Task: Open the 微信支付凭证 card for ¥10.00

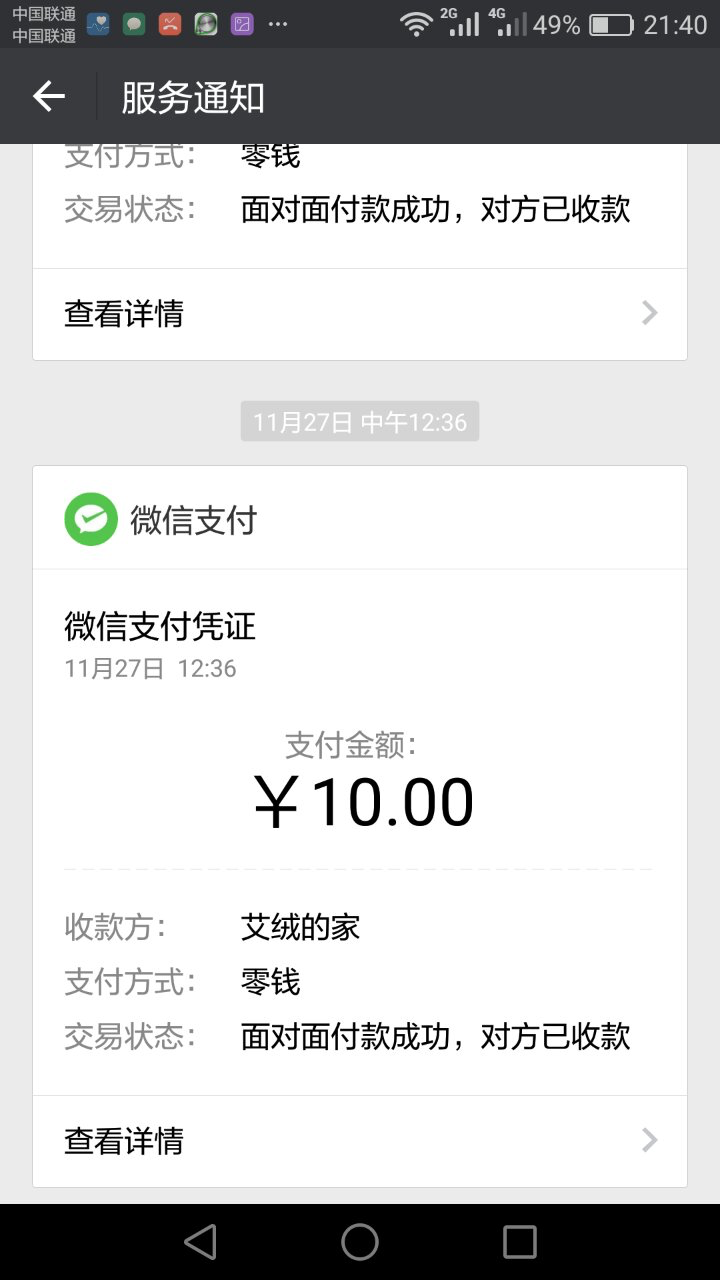Action: coord(360,832)
